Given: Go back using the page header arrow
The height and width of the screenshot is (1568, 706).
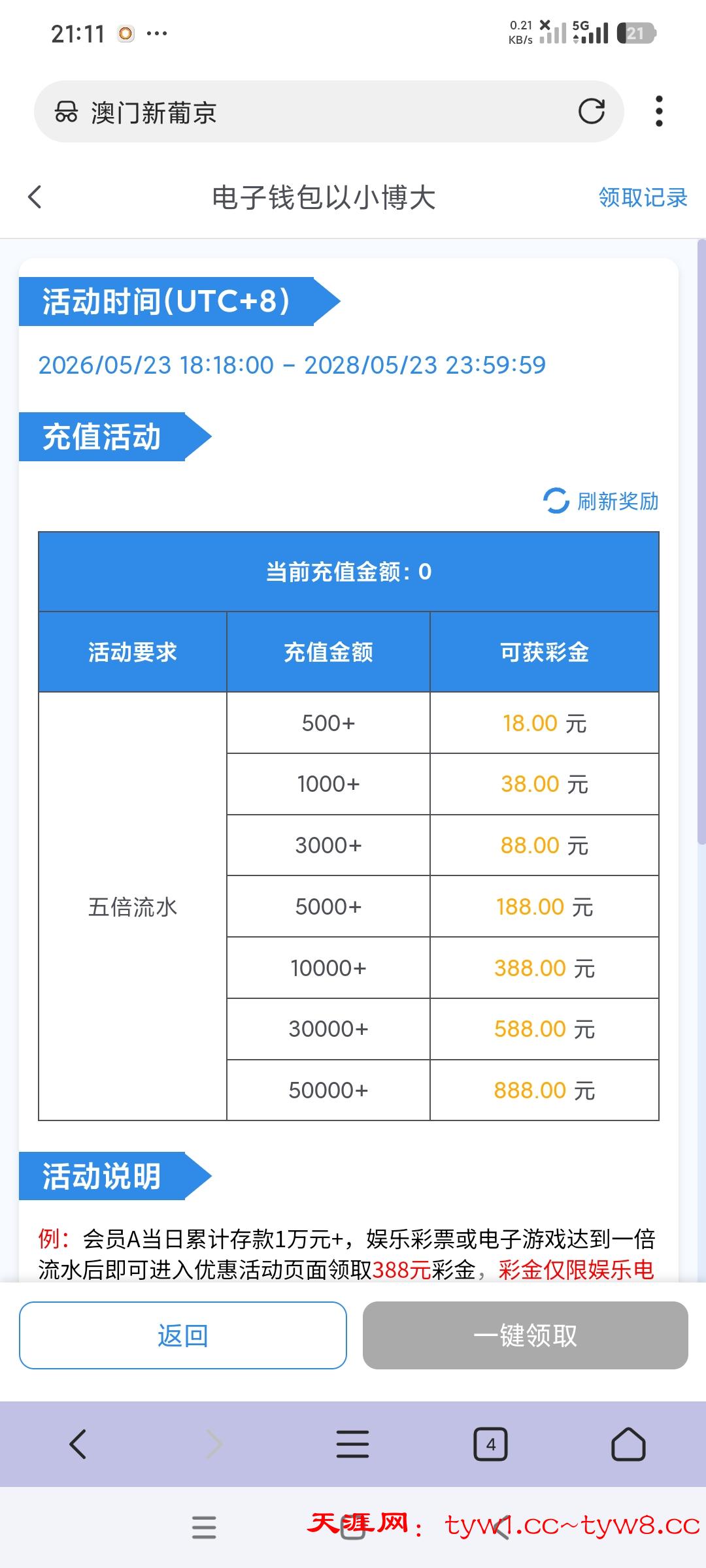Looking at the screenshot, I should 35,197.
